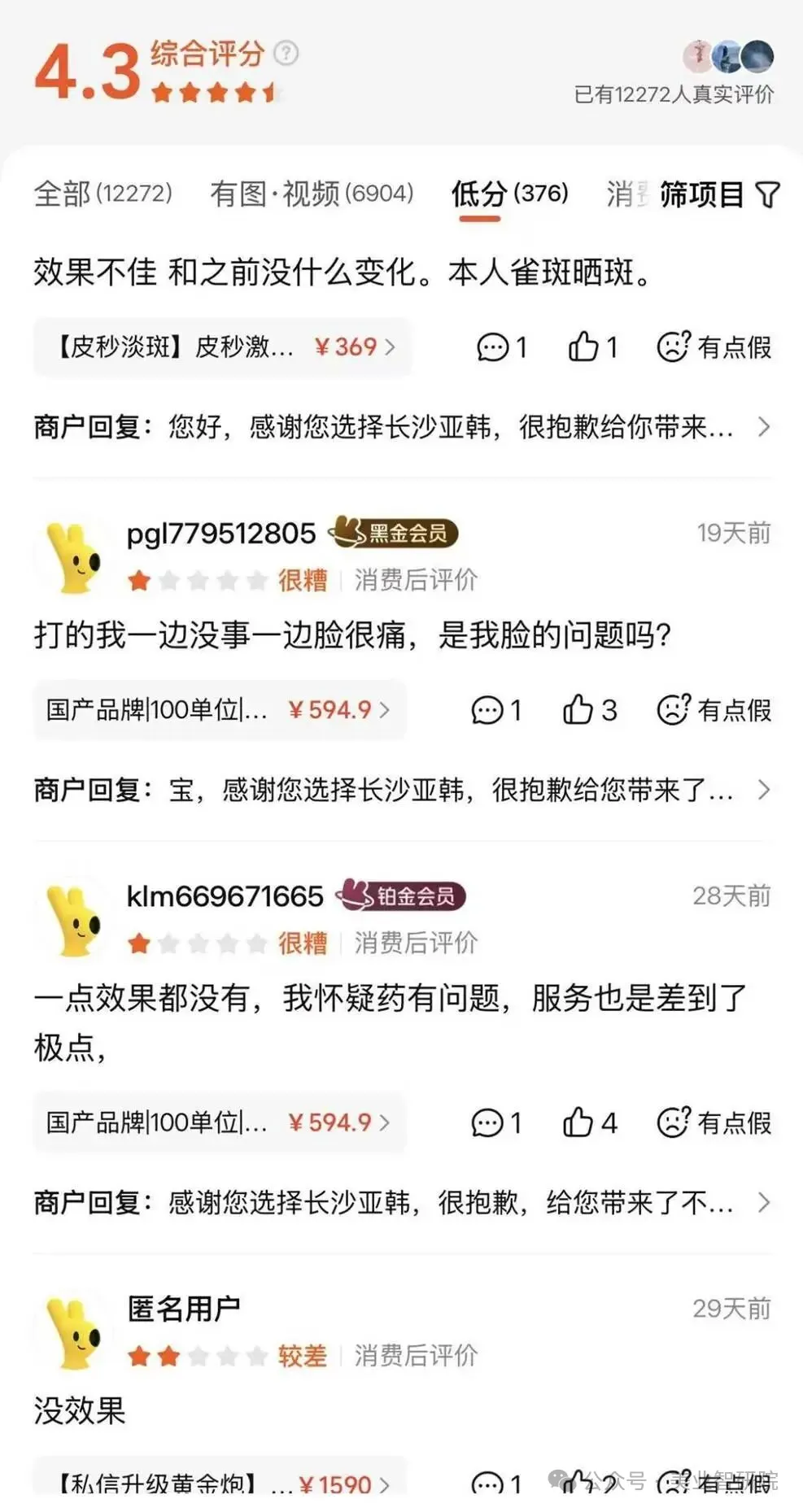Open the 筛项目 filter
This screenshot has width=803, height=1512.
pyautogui.click(x=719, y=194)
